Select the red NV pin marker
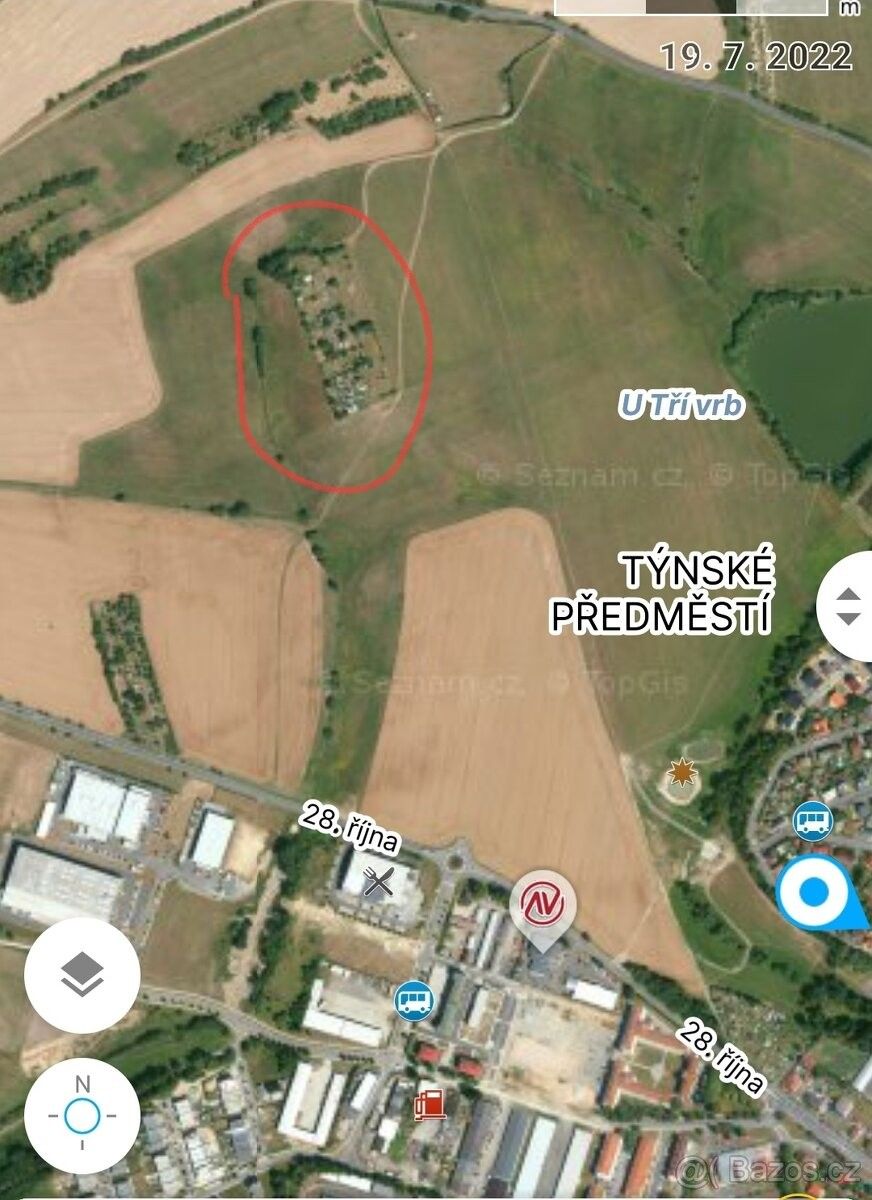872x1200 pixels. pos(543,905)
